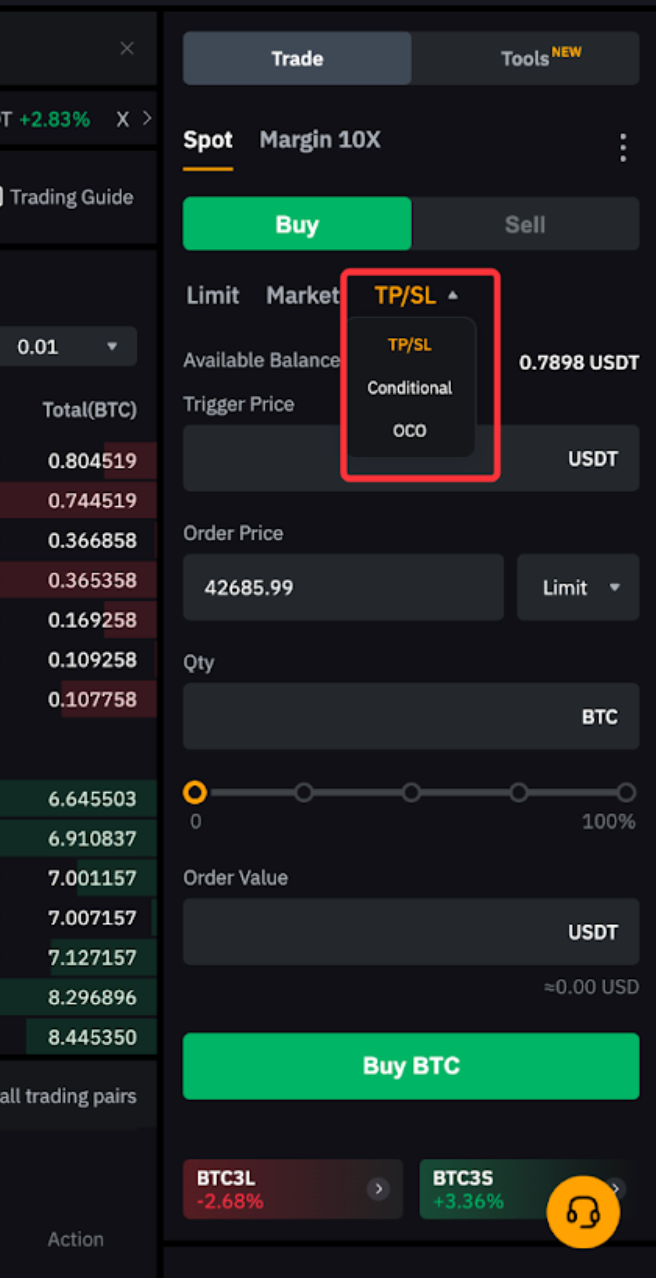Choose OCO from the dropdown list
The width and height of the screenshot is (656, 1278).
[410, 431]
